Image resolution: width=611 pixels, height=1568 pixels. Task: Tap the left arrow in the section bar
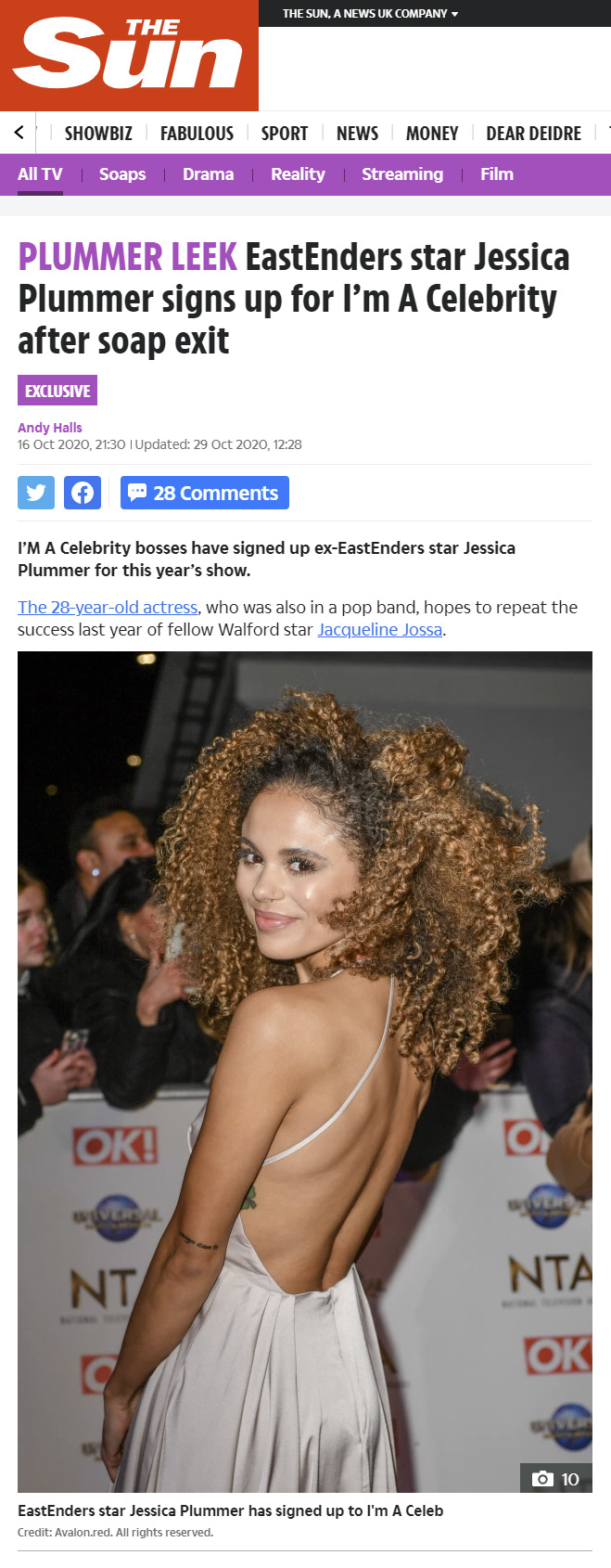tap(19, 133)
